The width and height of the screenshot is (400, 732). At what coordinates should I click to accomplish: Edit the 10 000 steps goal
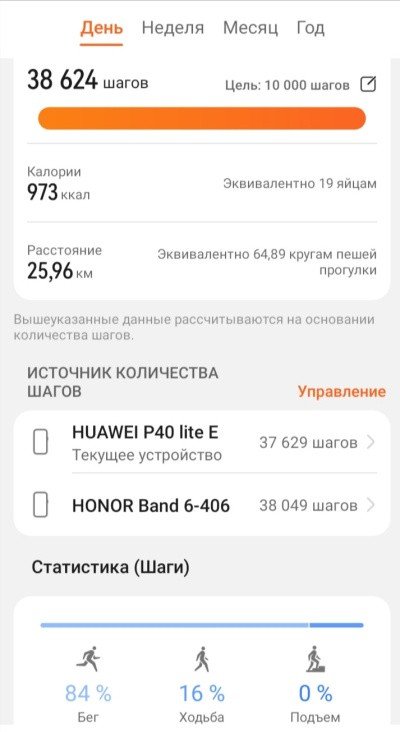point(368,84)
